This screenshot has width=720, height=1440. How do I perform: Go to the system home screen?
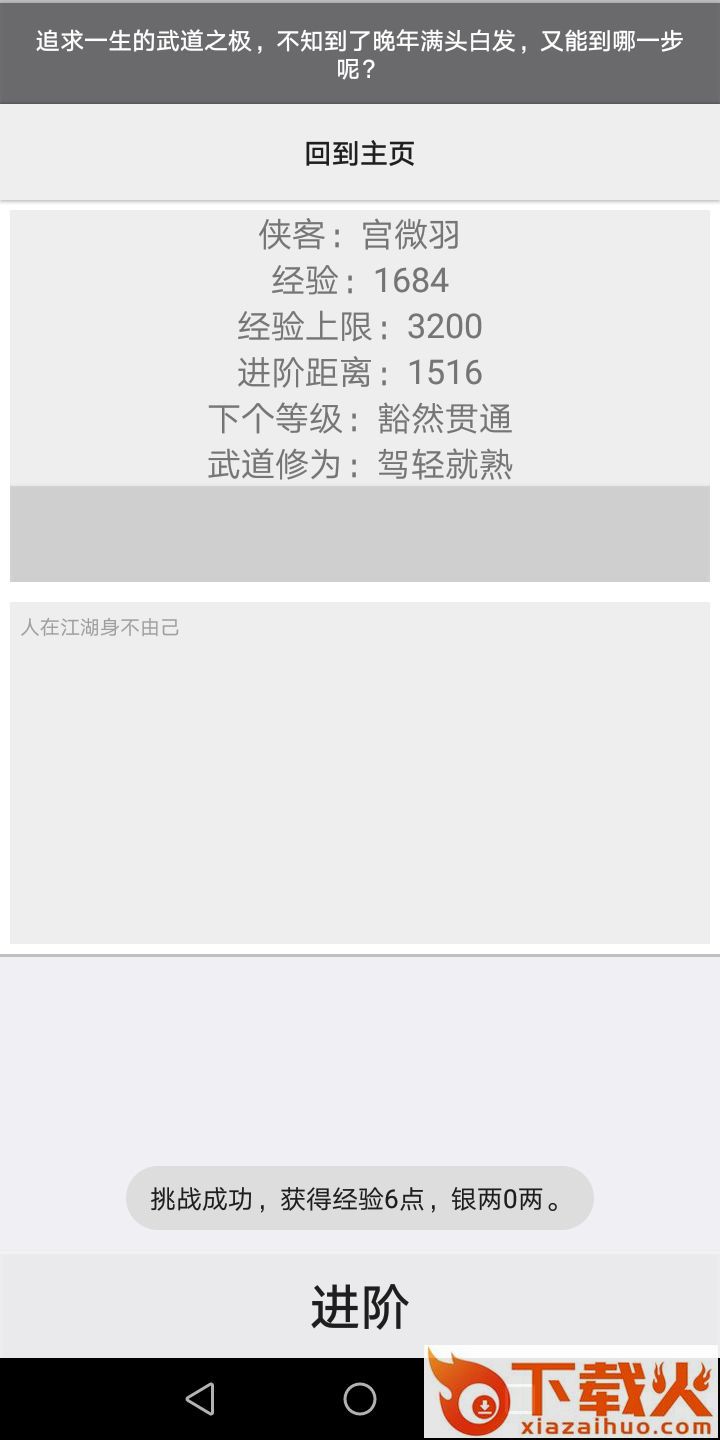click(360, 1398)
